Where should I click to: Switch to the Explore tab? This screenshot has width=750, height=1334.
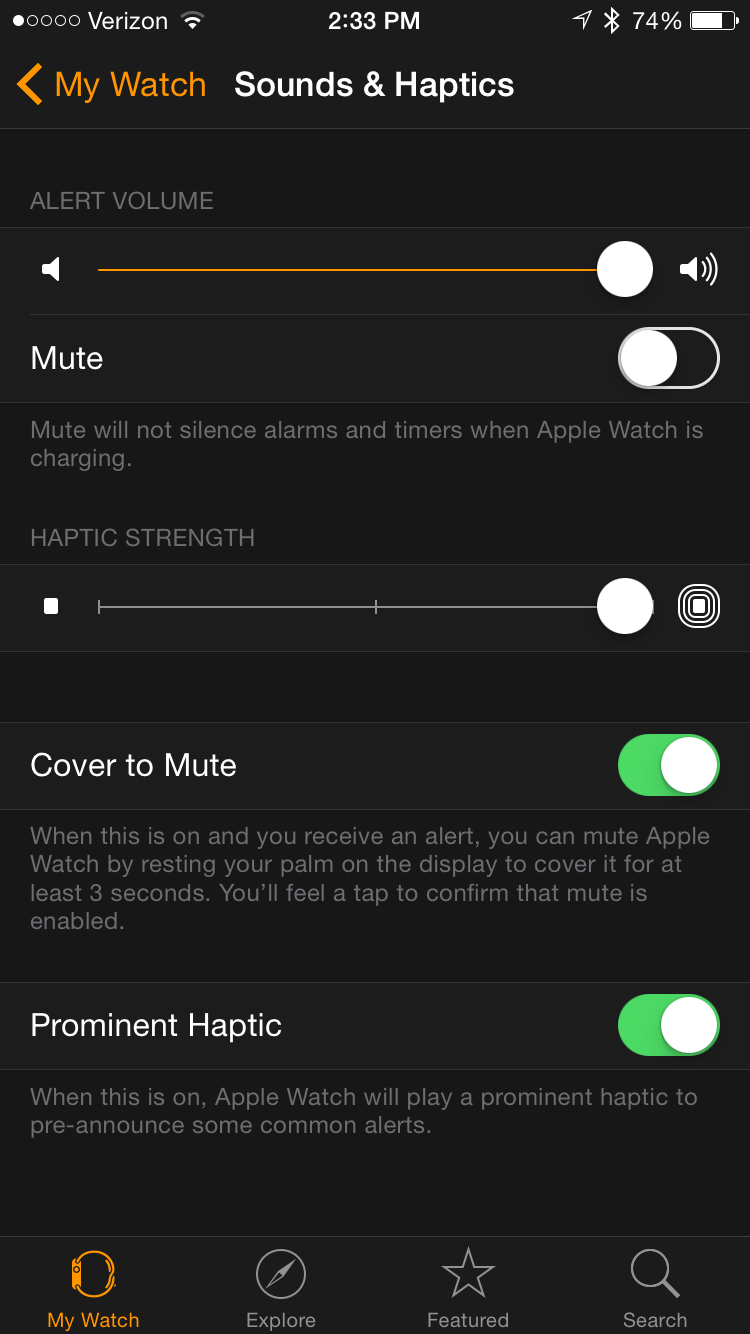click(281, 1290)
